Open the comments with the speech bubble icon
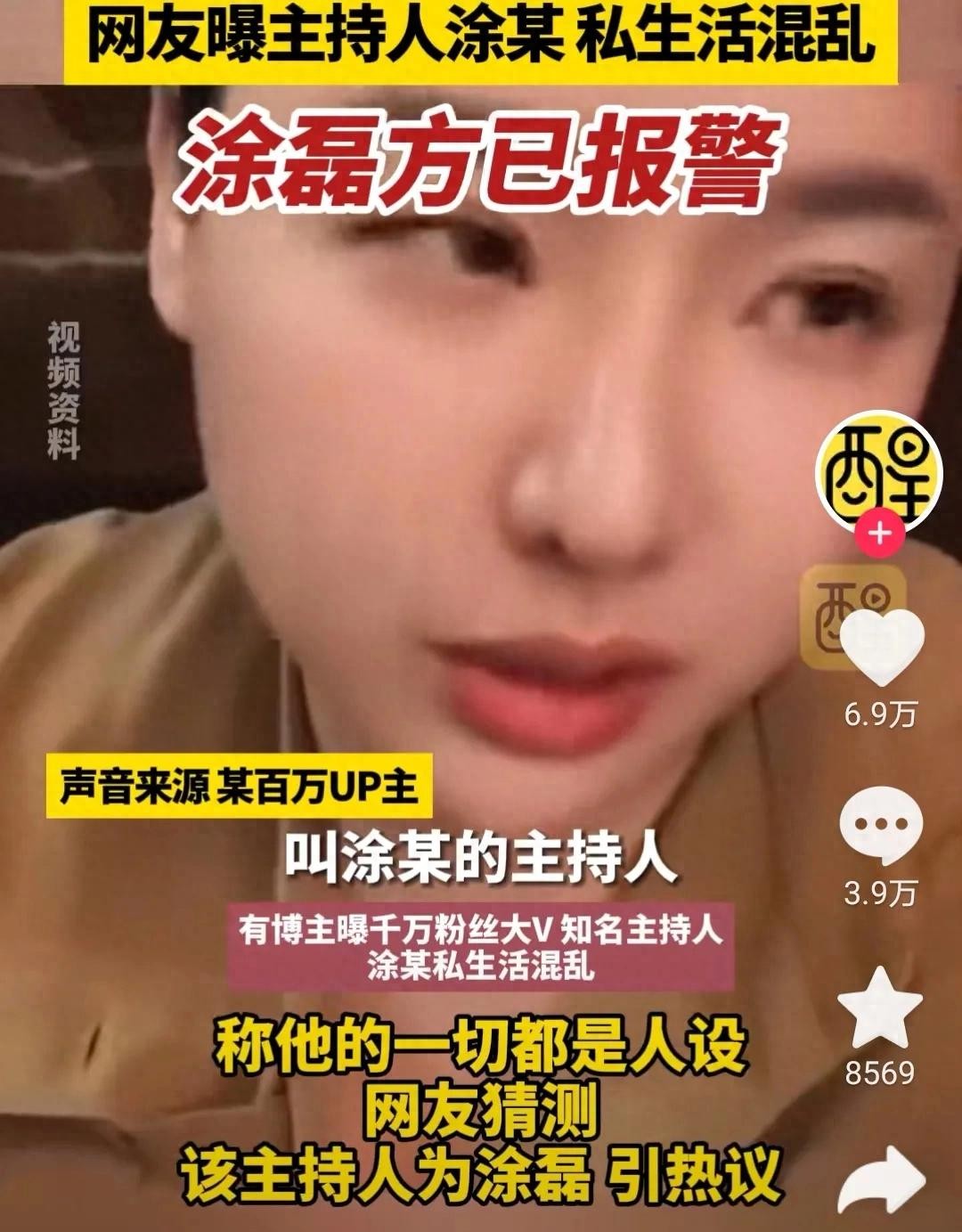This screenshot has height=1232, width=962. pyautogui.click(x=880, y=827)
